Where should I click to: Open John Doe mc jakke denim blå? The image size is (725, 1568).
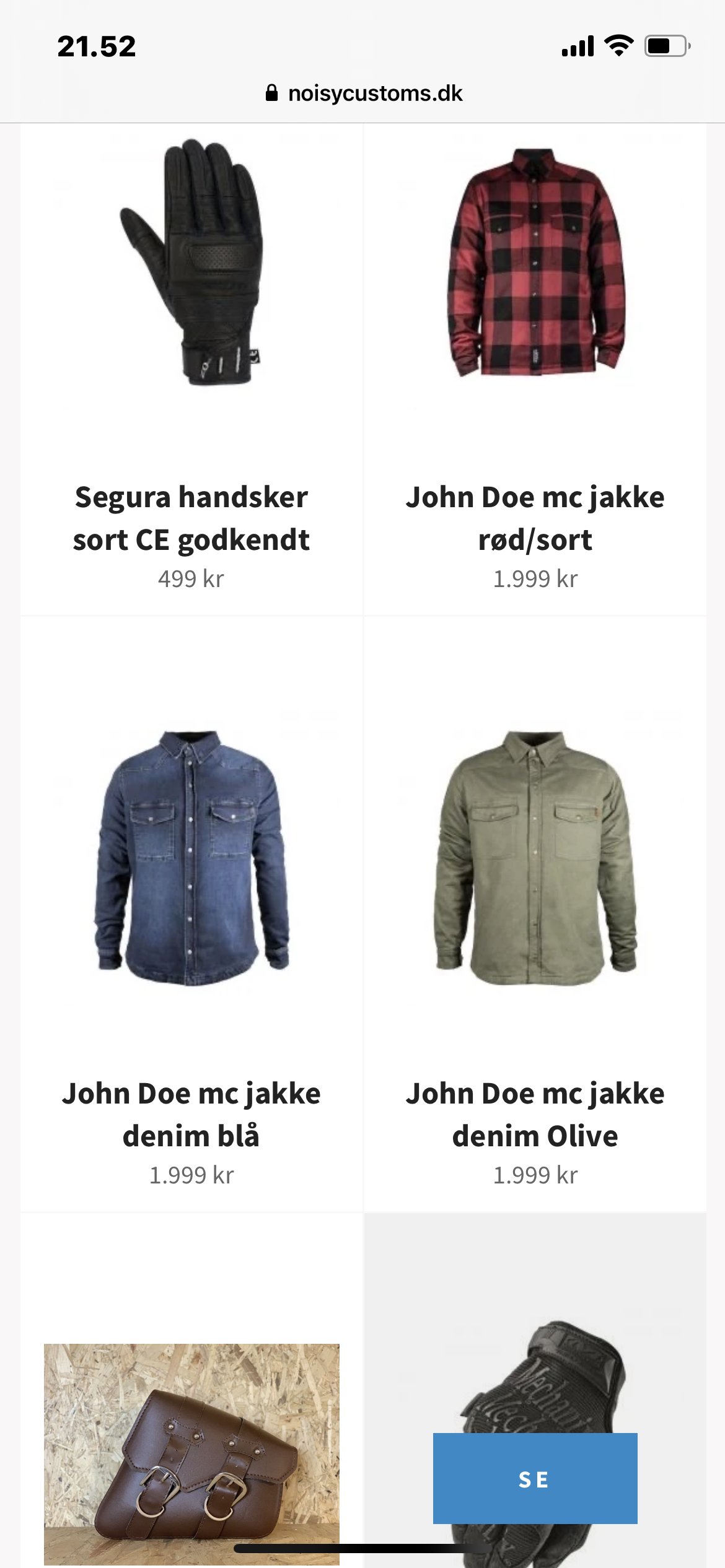(191, 1114)
